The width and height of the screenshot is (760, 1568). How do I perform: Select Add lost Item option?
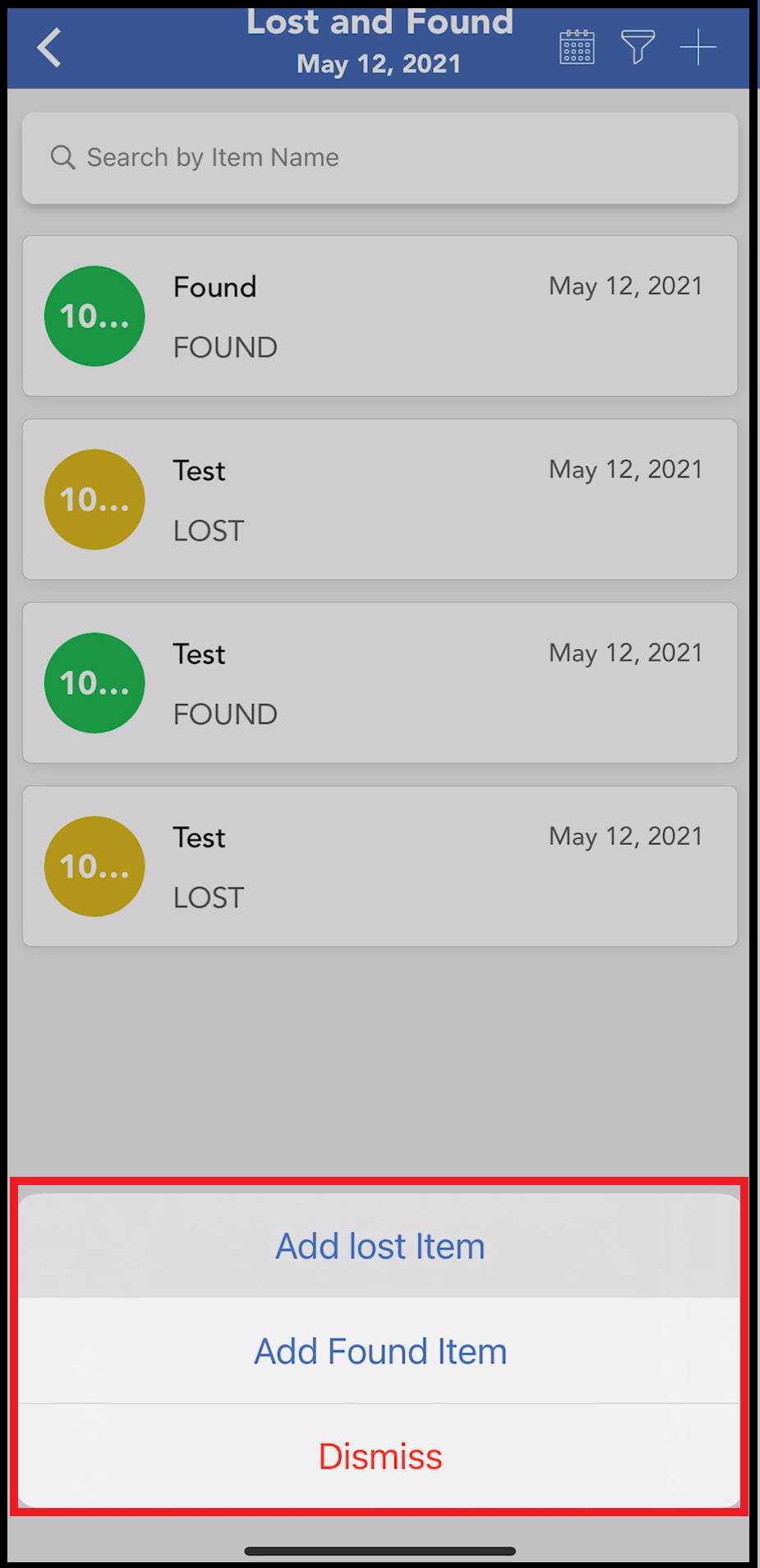(x=380, y=1247)
